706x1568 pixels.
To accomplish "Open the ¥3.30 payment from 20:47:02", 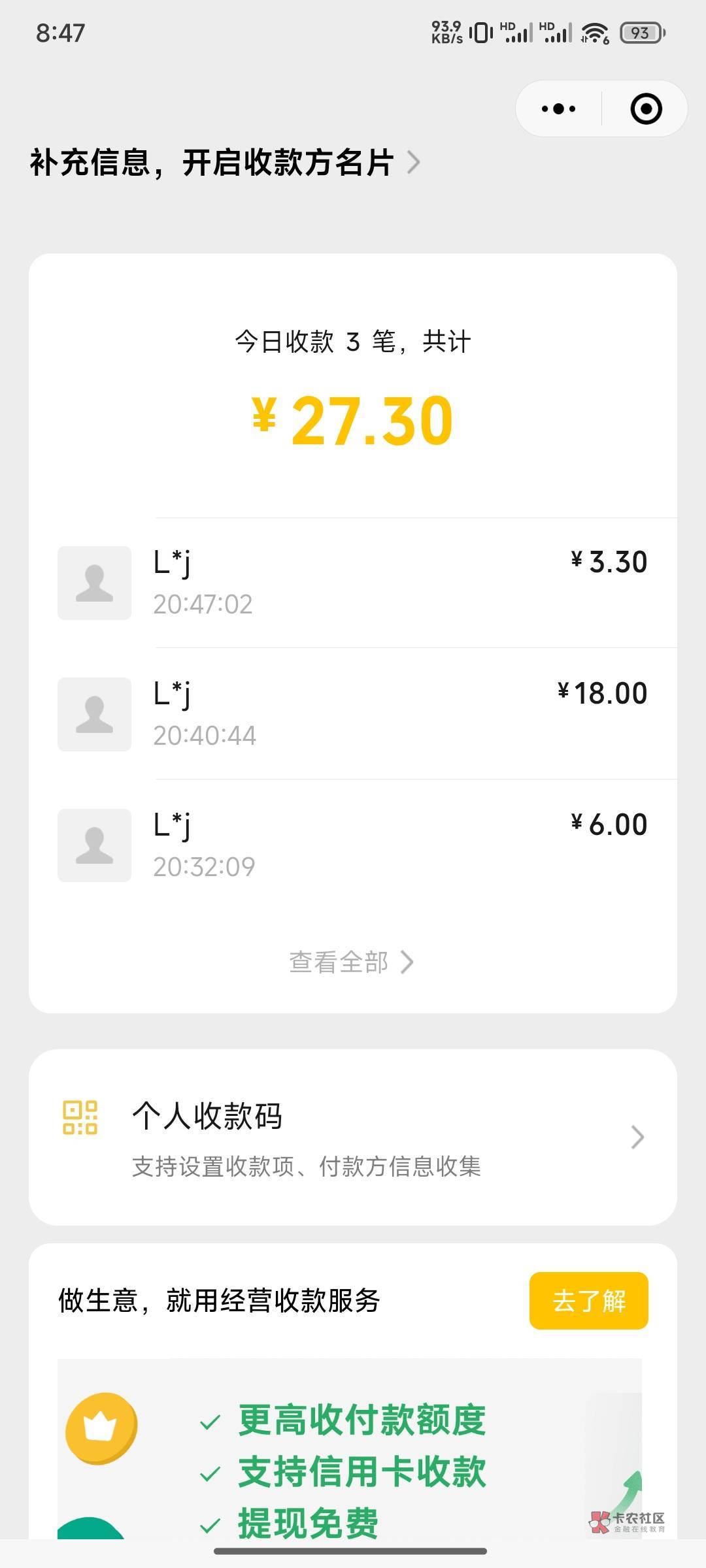I will 353,583.
